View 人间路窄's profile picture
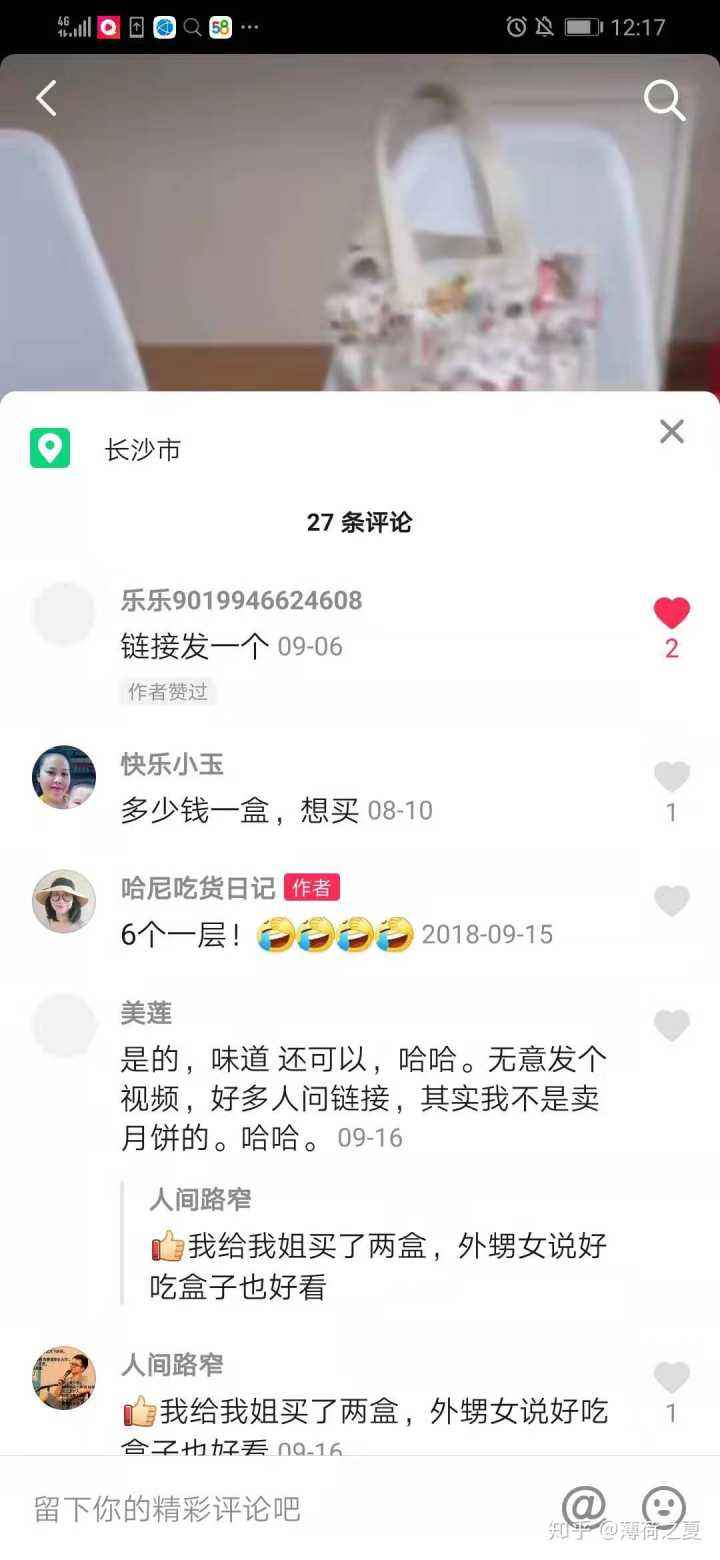Viewport: 720px width, 1560px height. 64,1377
